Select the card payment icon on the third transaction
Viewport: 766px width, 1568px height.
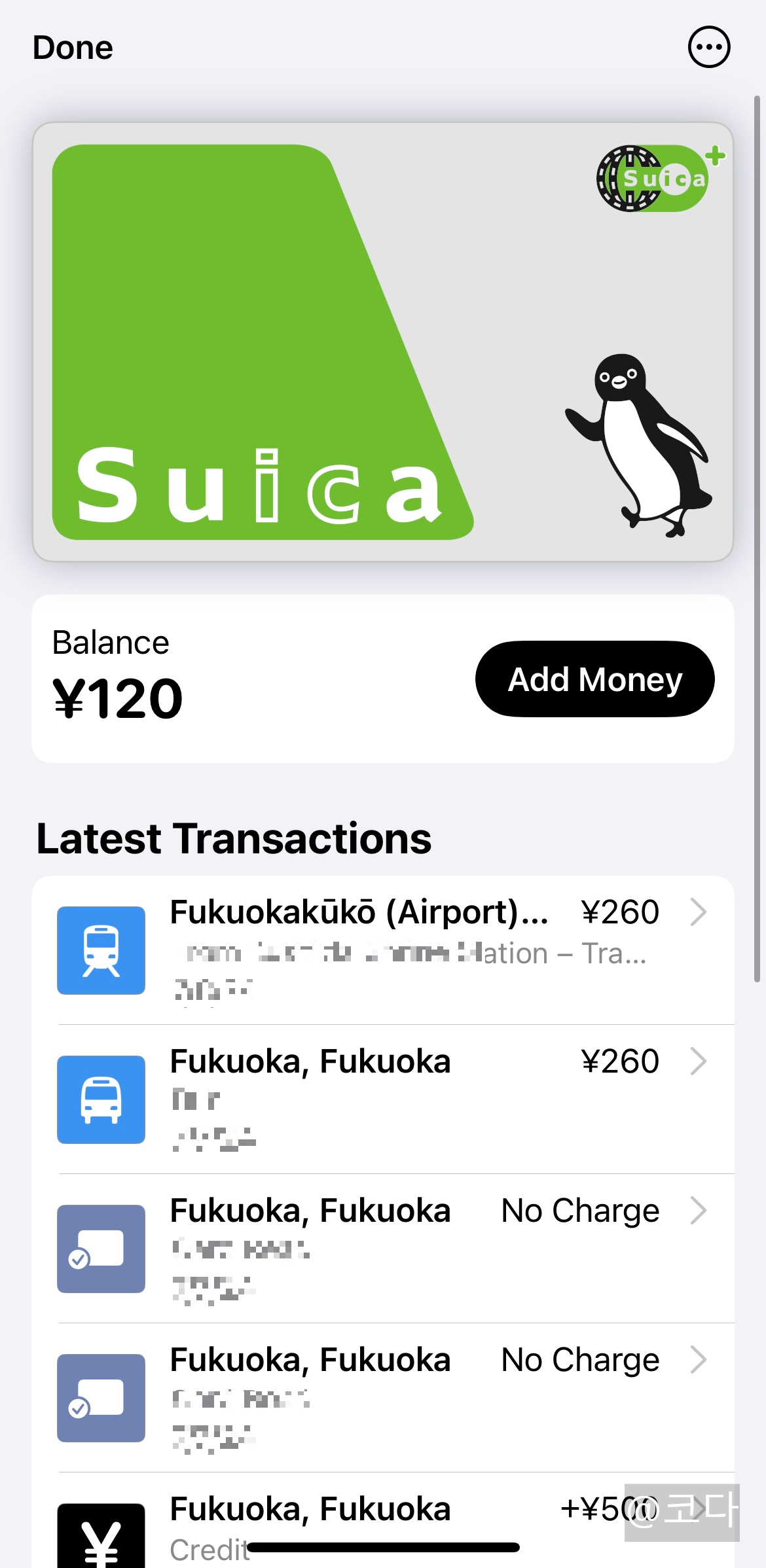100,1249
